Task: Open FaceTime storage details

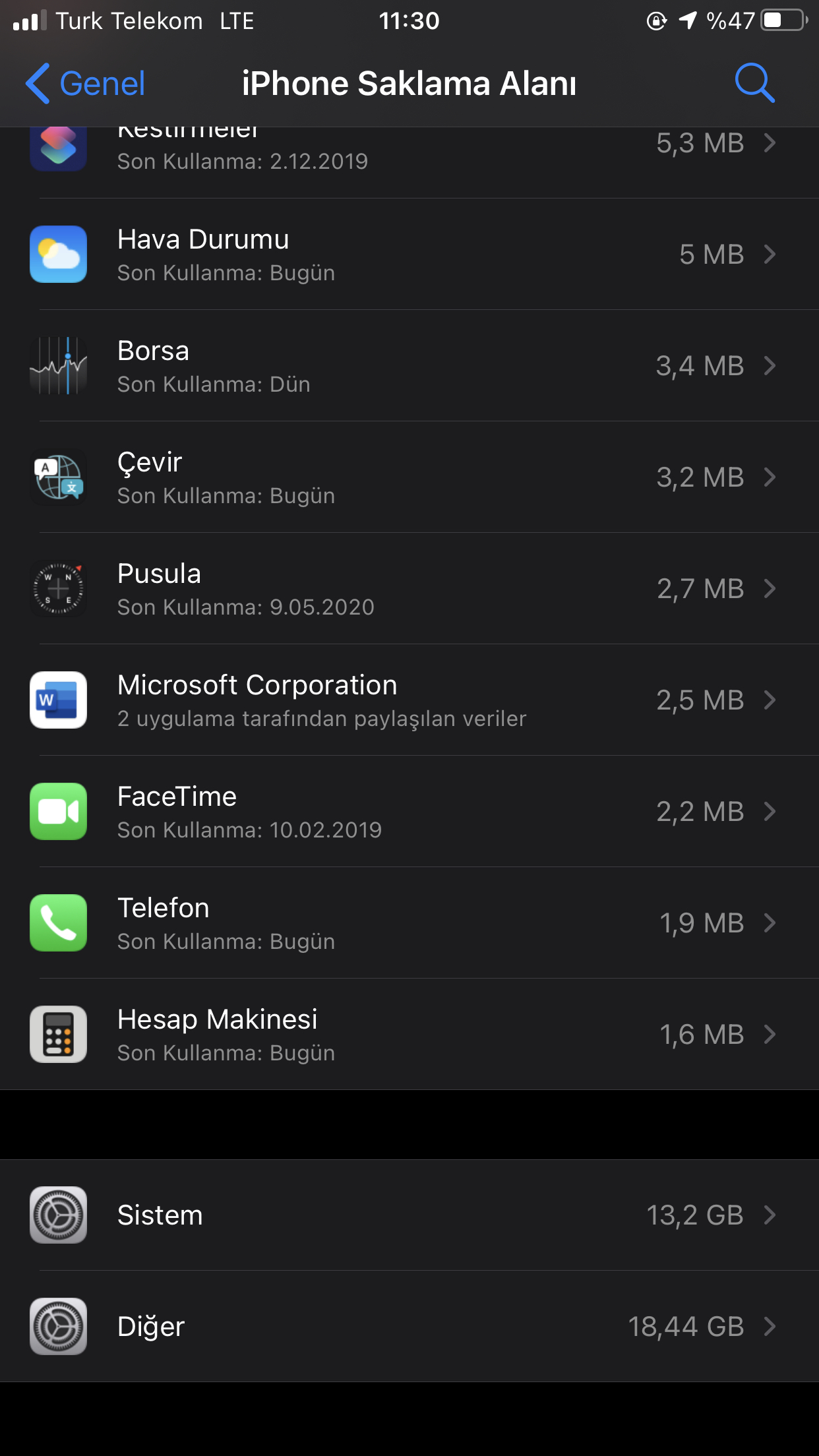Action: pos(409,812)
